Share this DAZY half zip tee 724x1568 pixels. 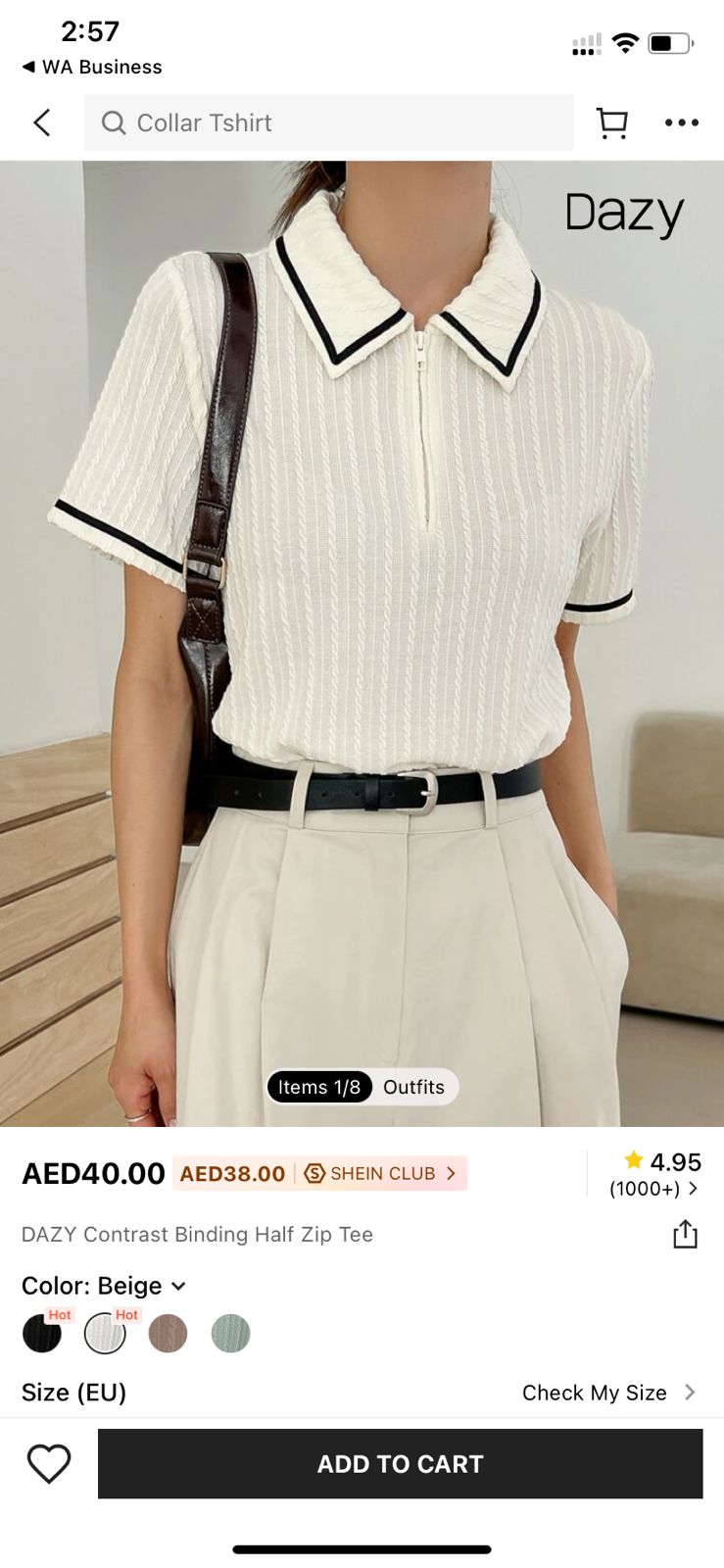tap(685, 1234)
